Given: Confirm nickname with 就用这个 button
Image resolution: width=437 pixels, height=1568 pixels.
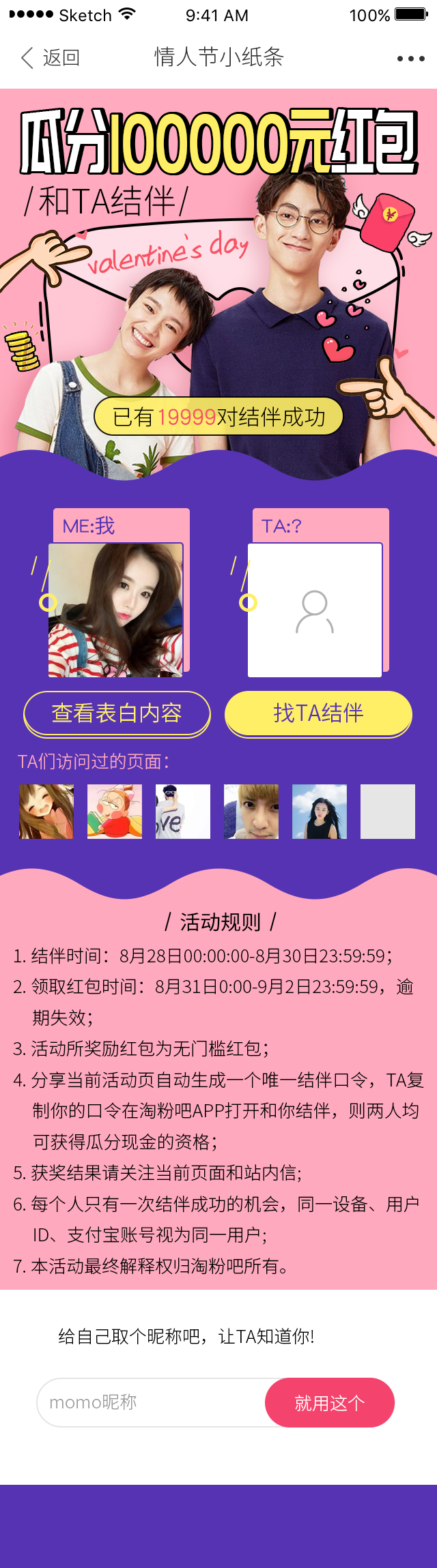Looking at the screenshot, I should 330,1402.
